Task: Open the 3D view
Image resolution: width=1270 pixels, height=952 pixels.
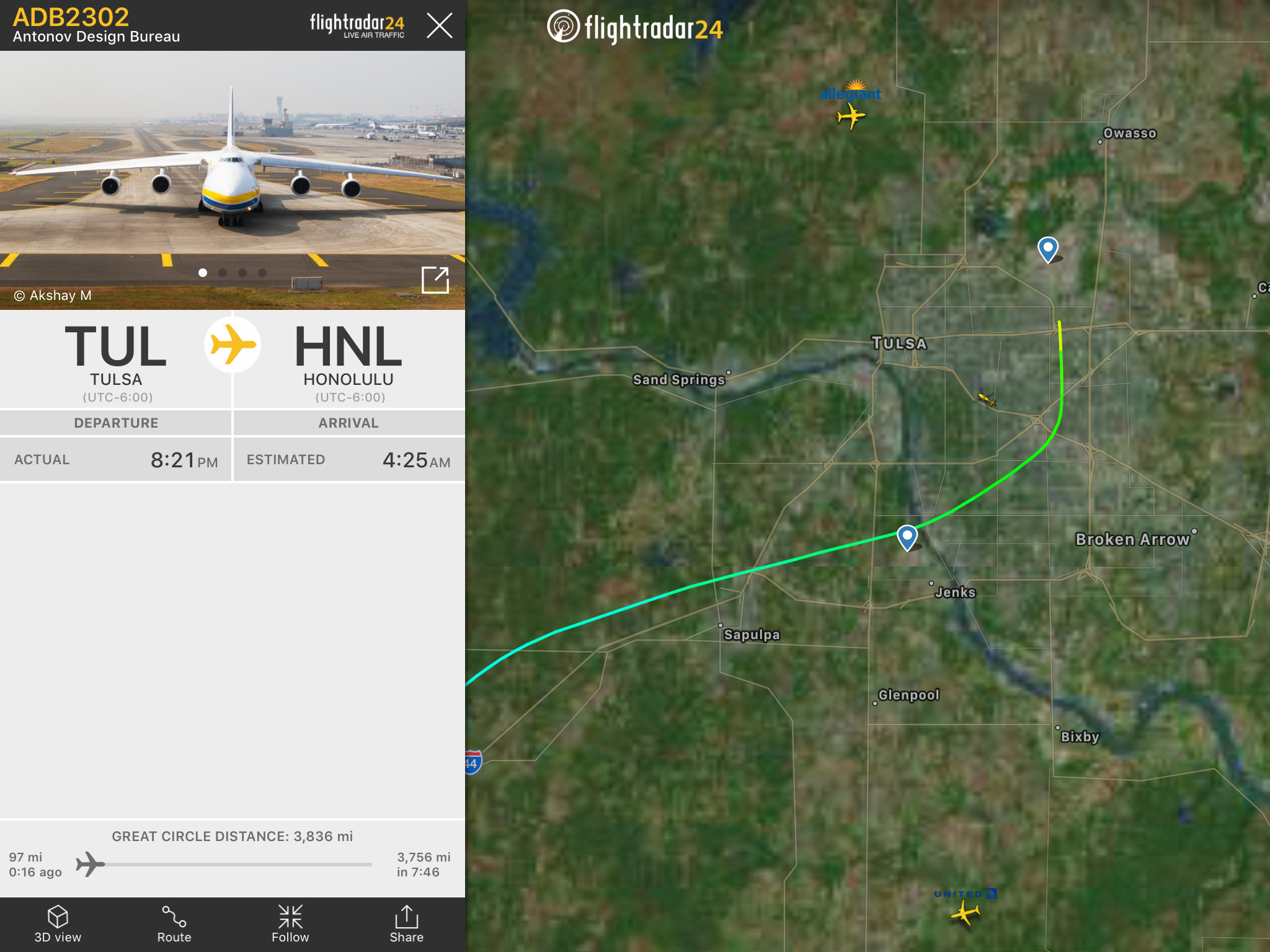Action: tap(58, 923)
